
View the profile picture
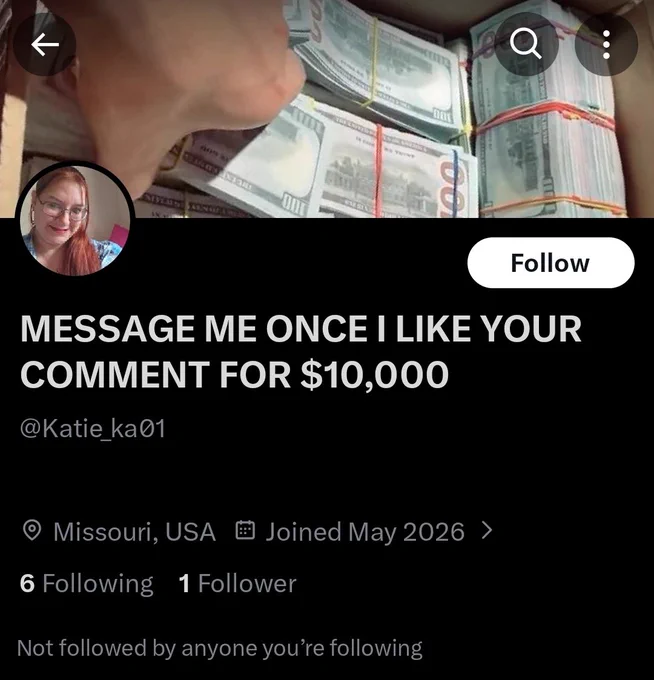pos(75,221)
